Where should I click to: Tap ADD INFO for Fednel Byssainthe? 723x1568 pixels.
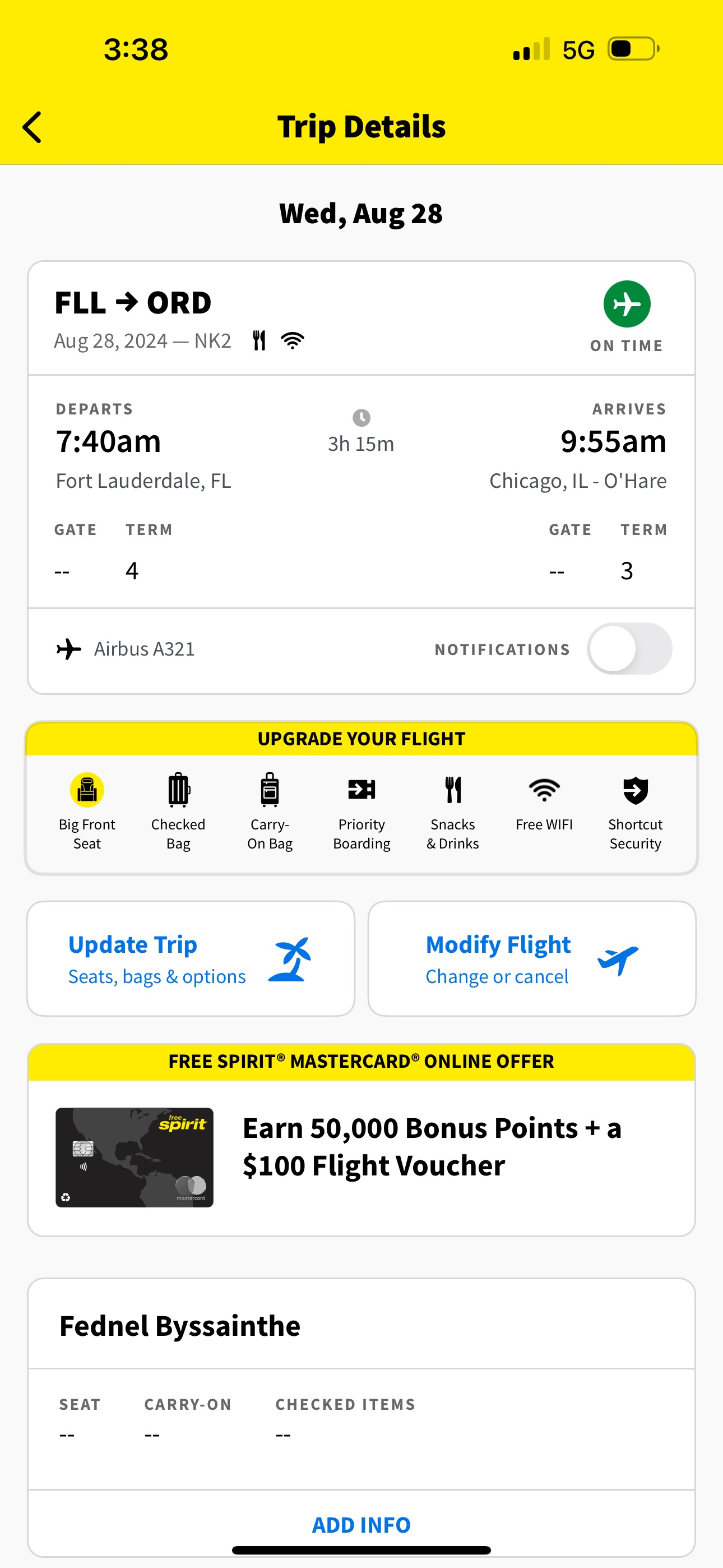[x=361, y=1524]
